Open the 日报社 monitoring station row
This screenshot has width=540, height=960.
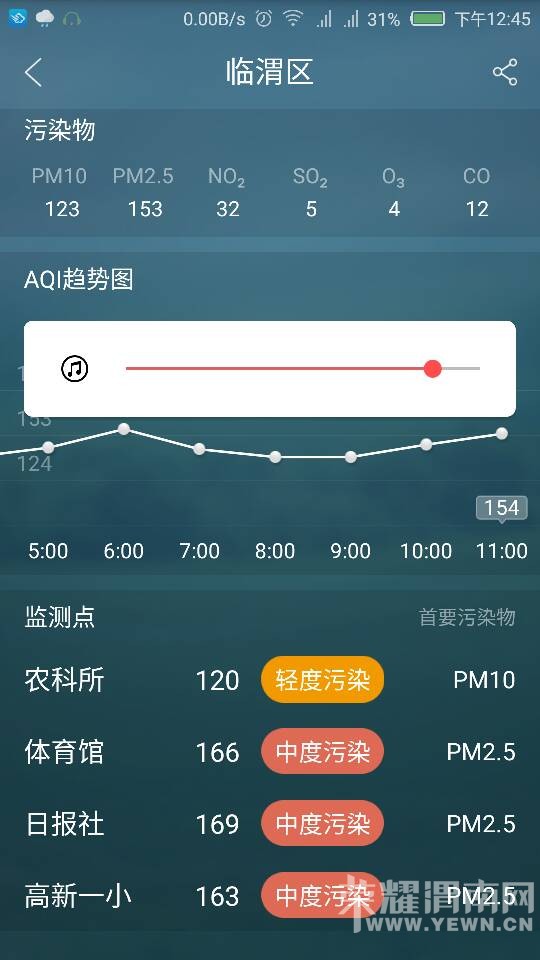click(270, 824)
